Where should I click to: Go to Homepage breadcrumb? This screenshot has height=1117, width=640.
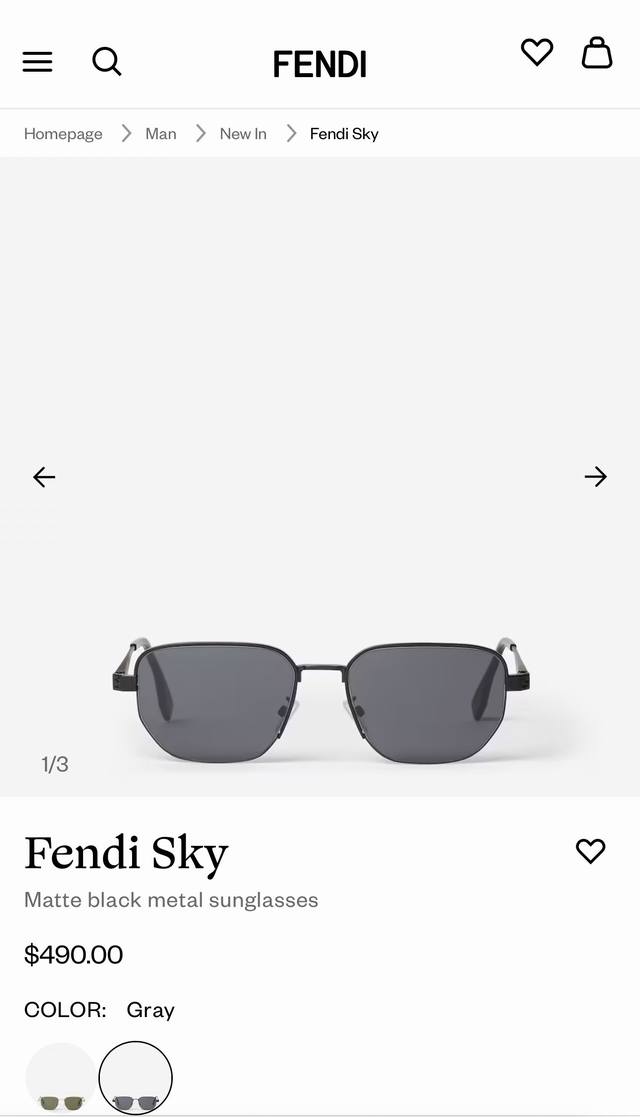click(x=63, y=134)
